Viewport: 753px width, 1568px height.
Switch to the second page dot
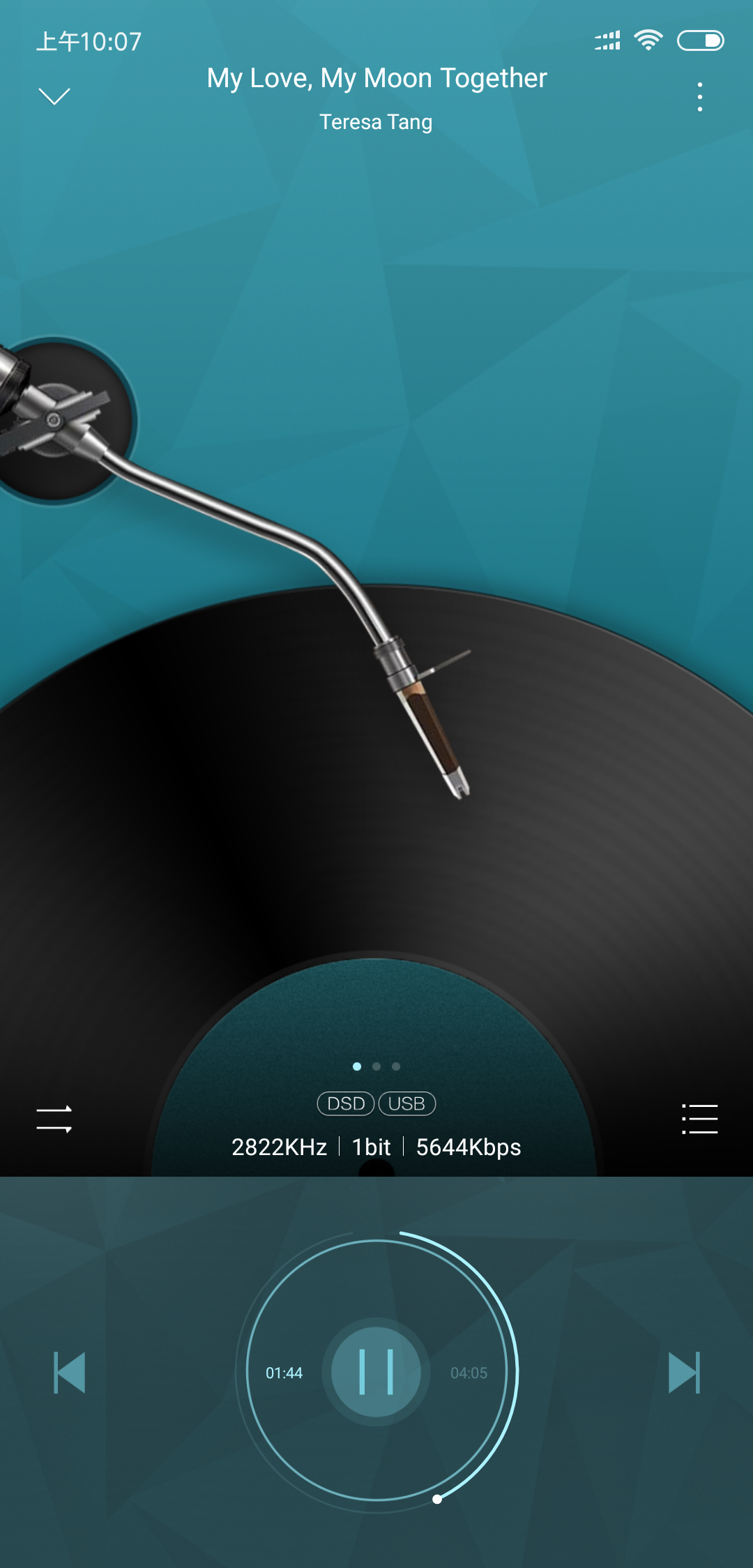(376, 1066)
